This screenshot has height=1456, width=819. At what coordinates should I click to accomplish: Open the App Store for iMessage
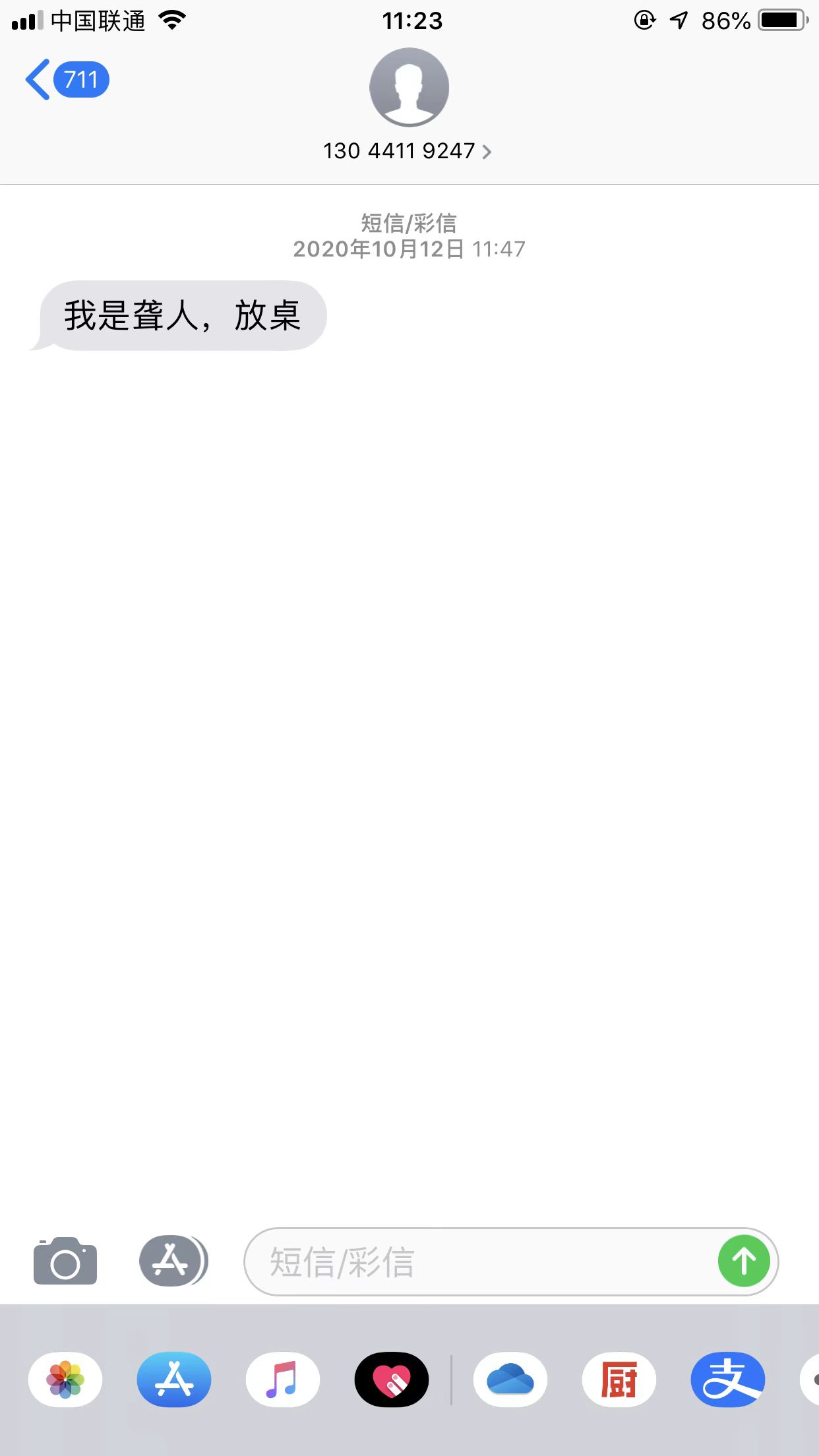coord(174,1380)
